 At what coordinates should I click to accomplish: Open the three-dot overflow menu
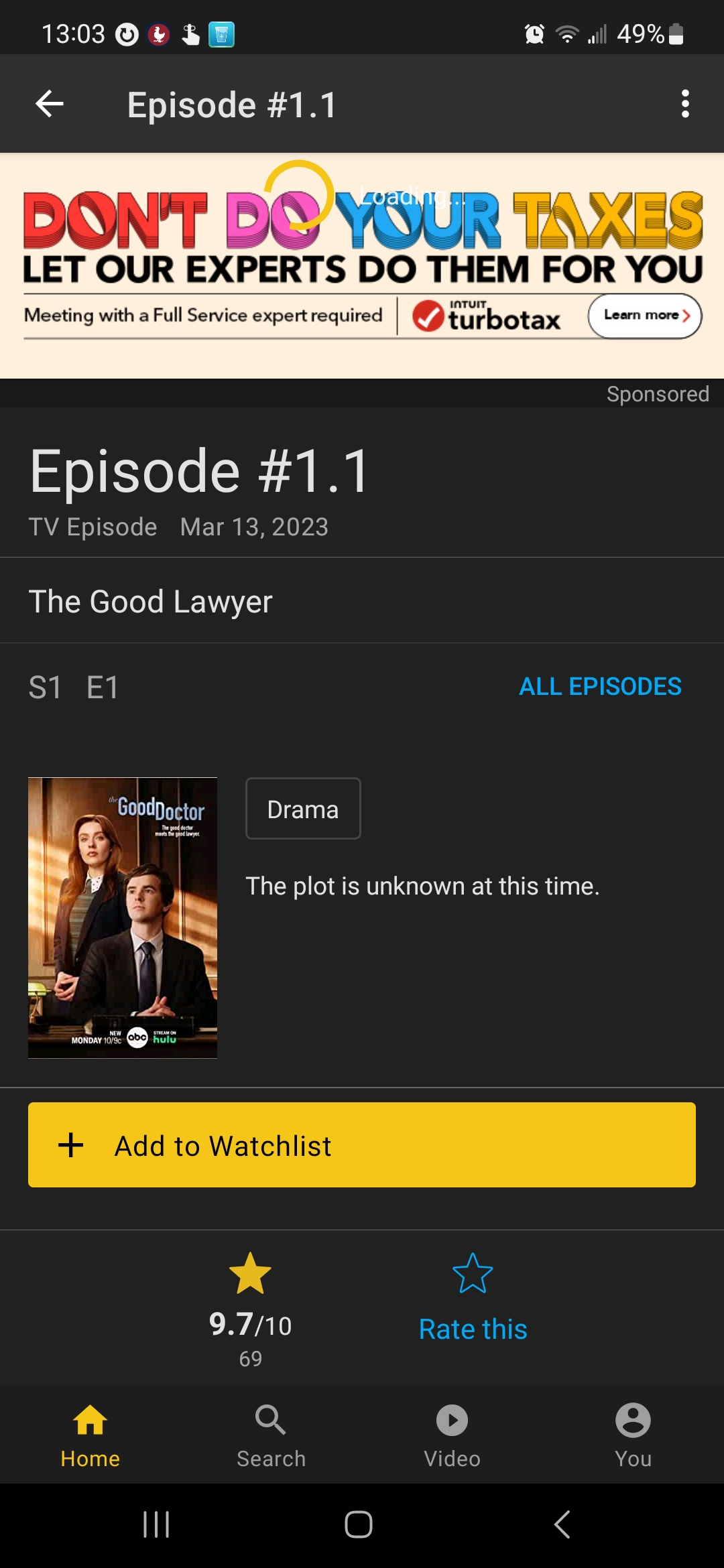pos(684,104)
